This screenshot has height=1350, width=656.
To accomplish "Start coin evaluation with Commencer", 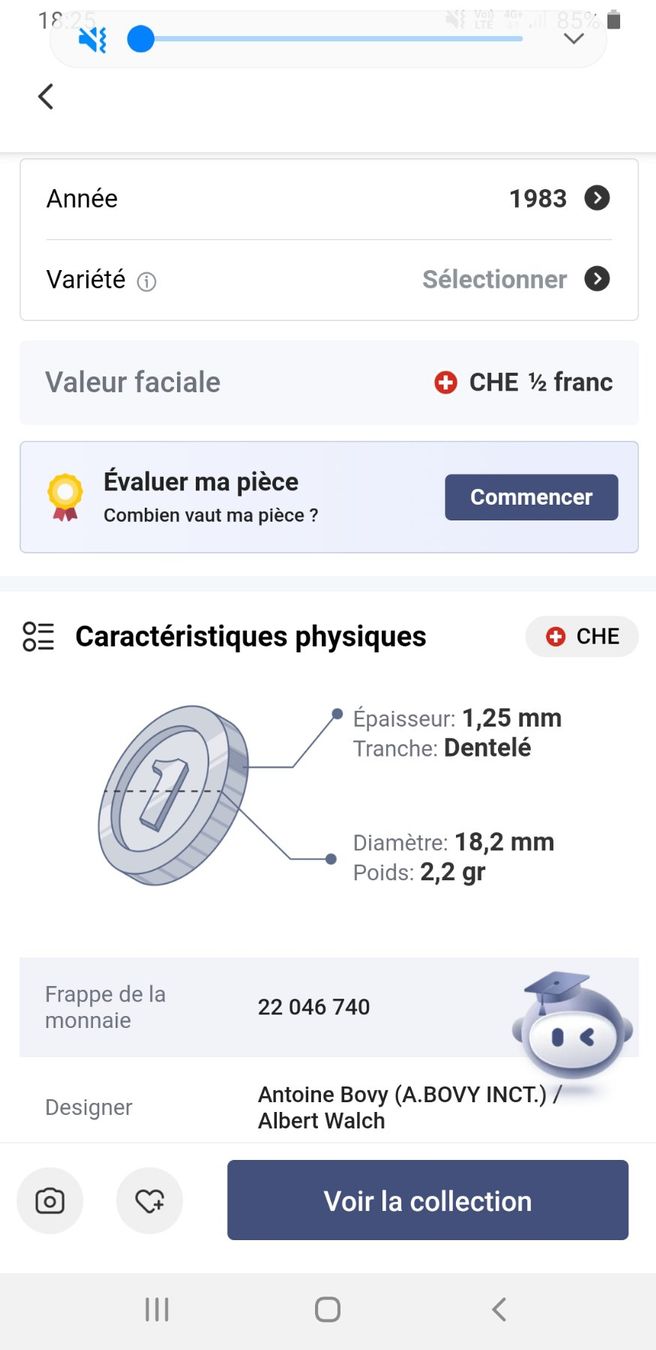I will coord(531,497).
